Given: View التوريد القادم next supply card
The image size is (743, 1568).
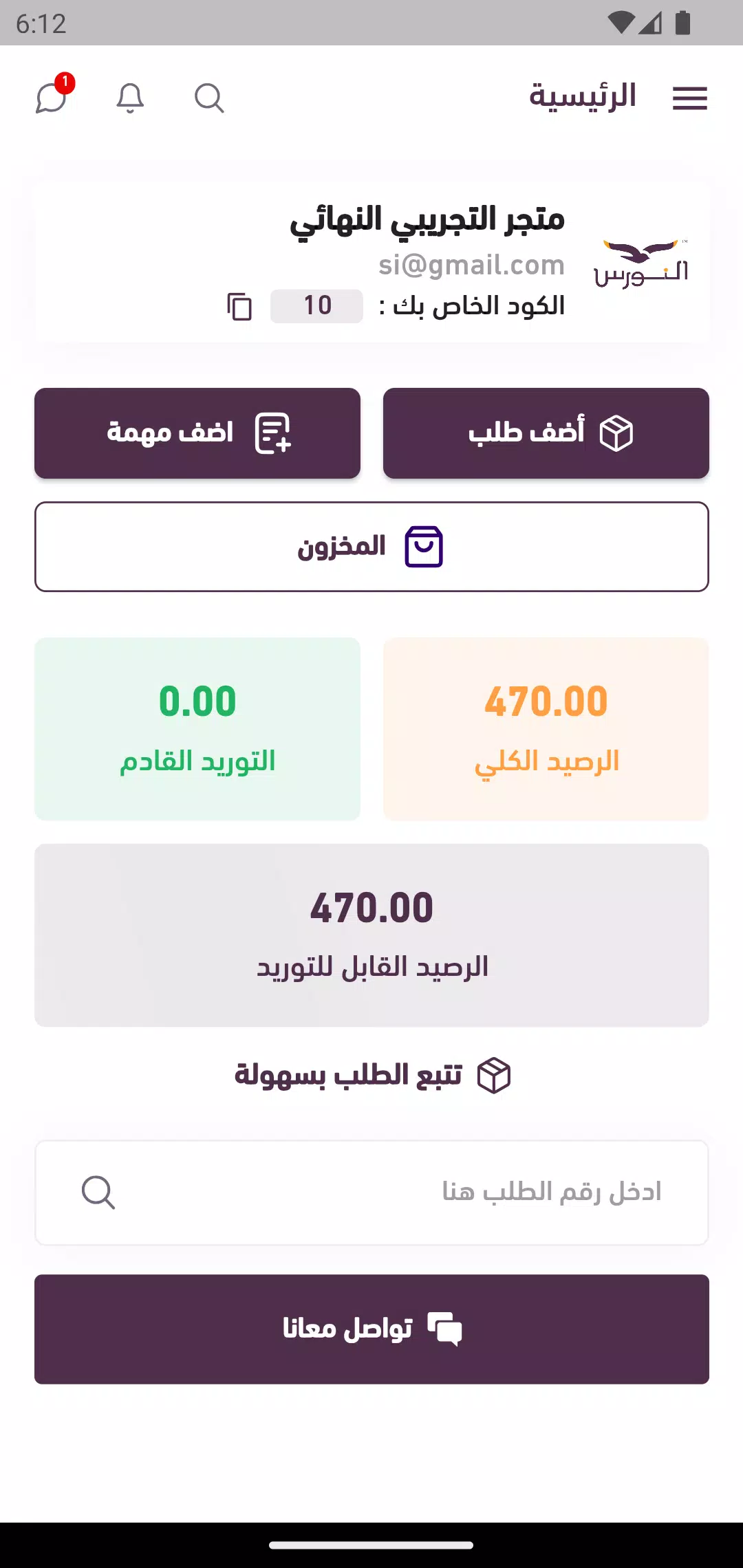Looking at the screenshot, I should tap(197, 729).
